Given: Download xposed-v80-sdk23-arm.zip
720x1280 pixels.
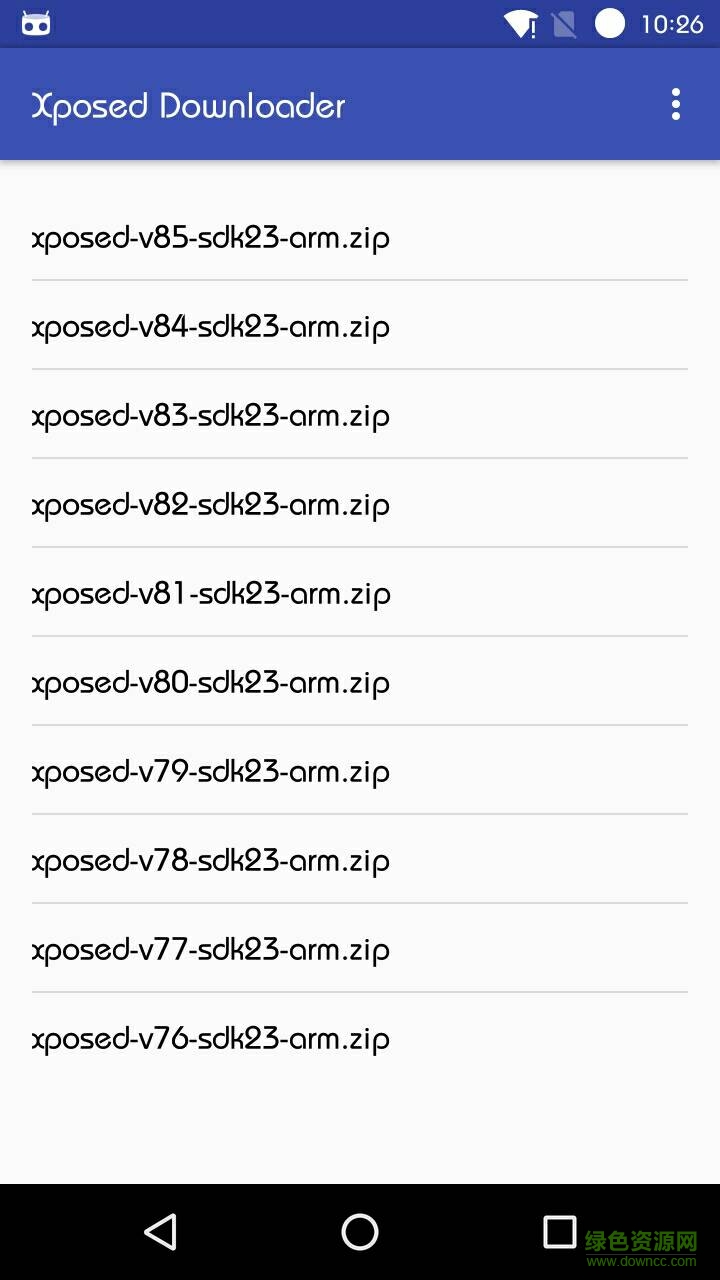Looking at the screenshot, I should click(210, 683).
